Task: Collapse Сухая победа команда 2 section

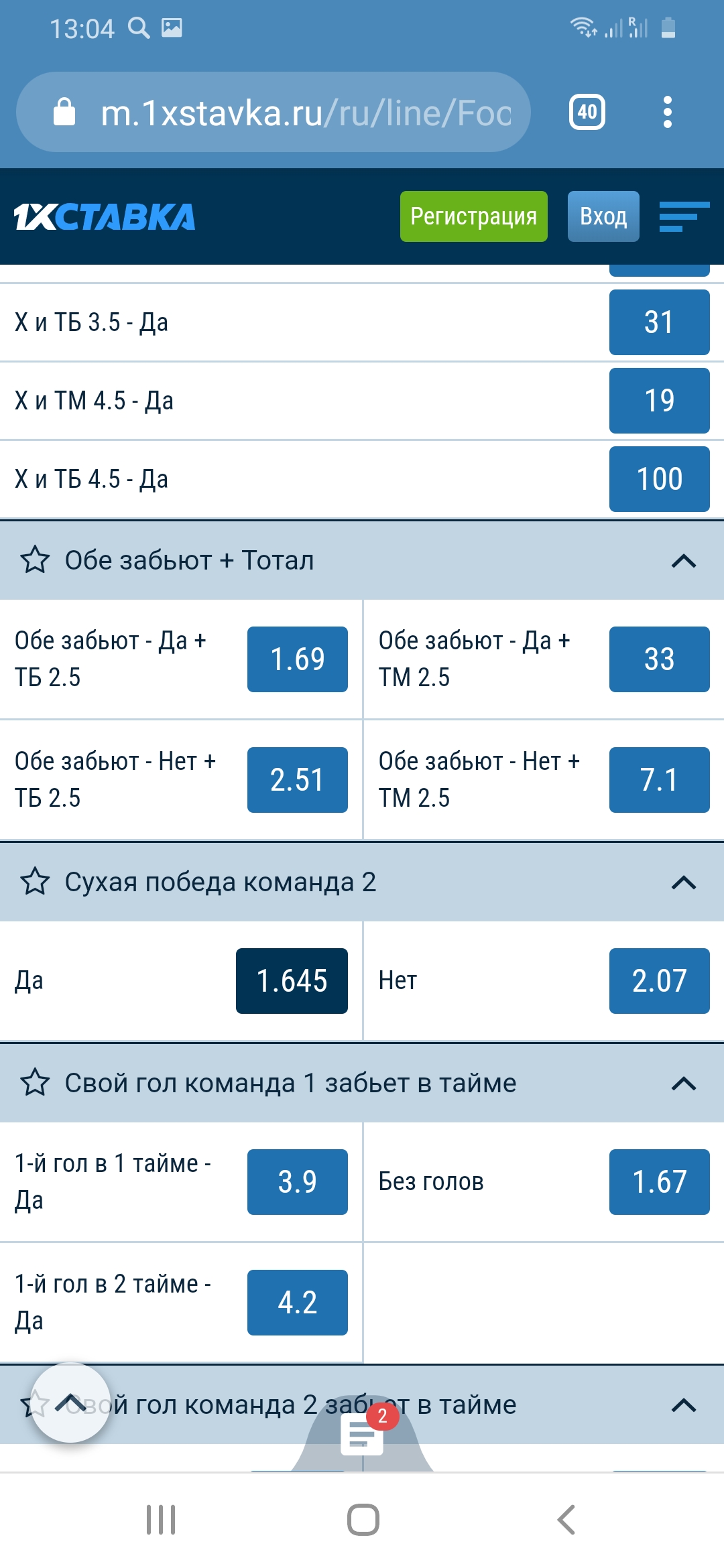Action: pyautogui.click(x=684, y=882)
